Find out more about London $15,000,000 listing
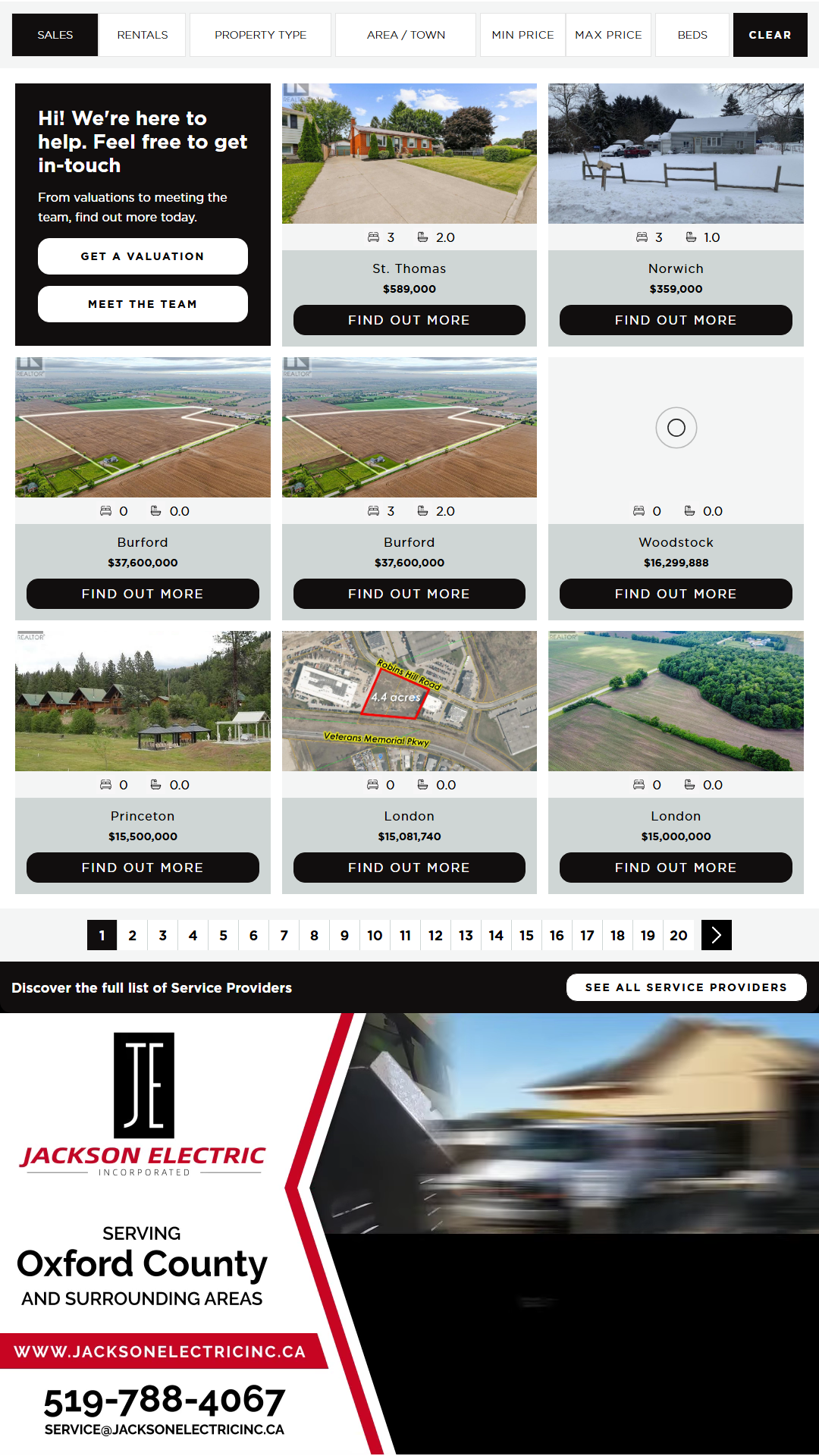The height and width of the screenshot is (1456, 819). 676,868
